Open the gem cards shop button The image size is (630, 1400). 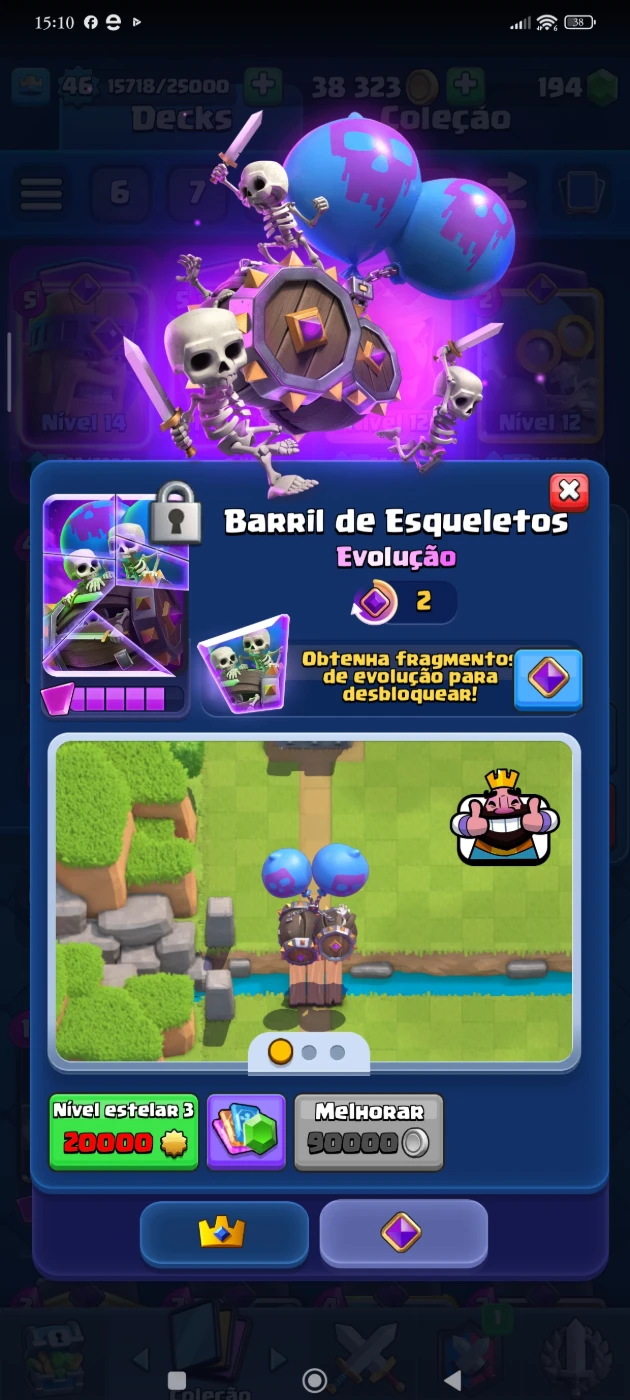pyautogui.click(x=246, y=1131)
